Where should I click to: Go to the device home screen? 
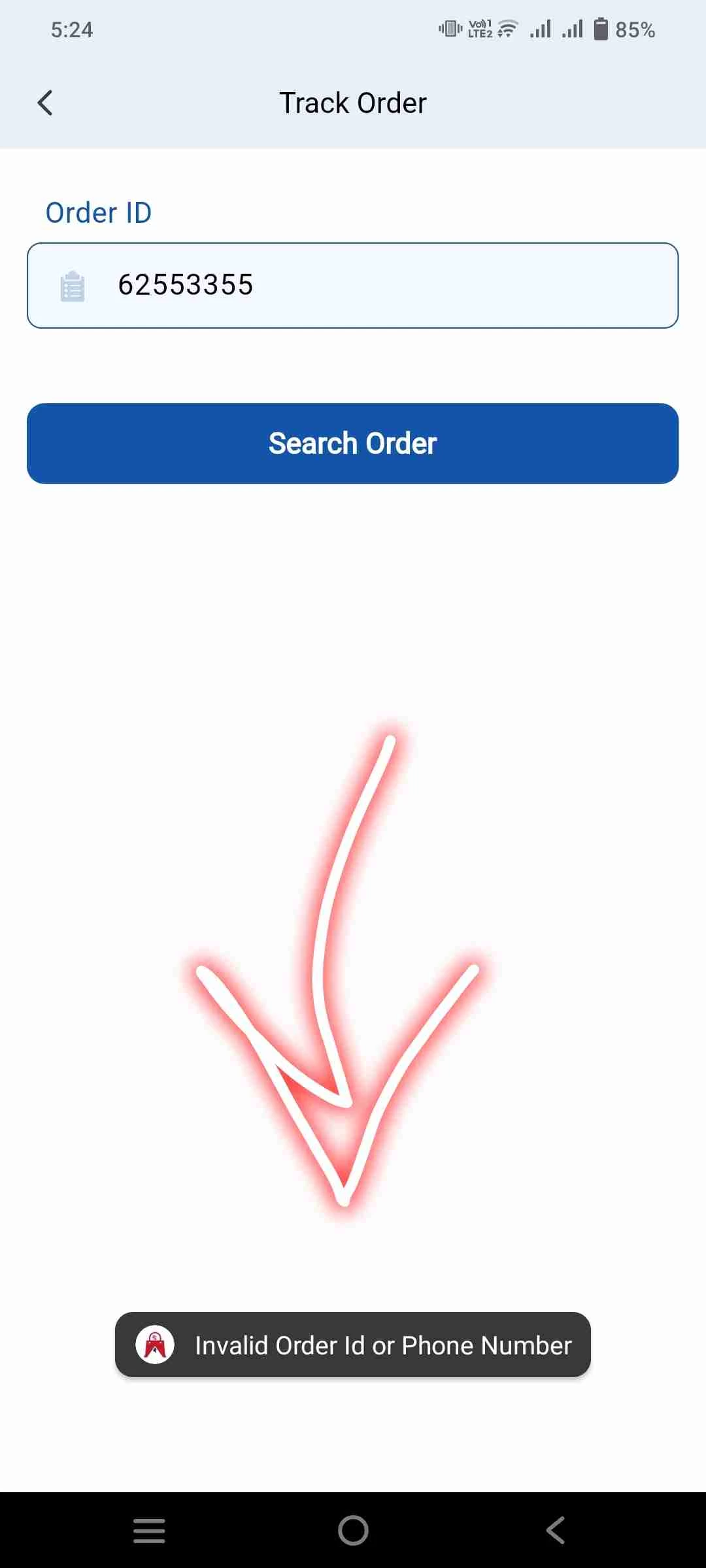(x=353, y=1530)
